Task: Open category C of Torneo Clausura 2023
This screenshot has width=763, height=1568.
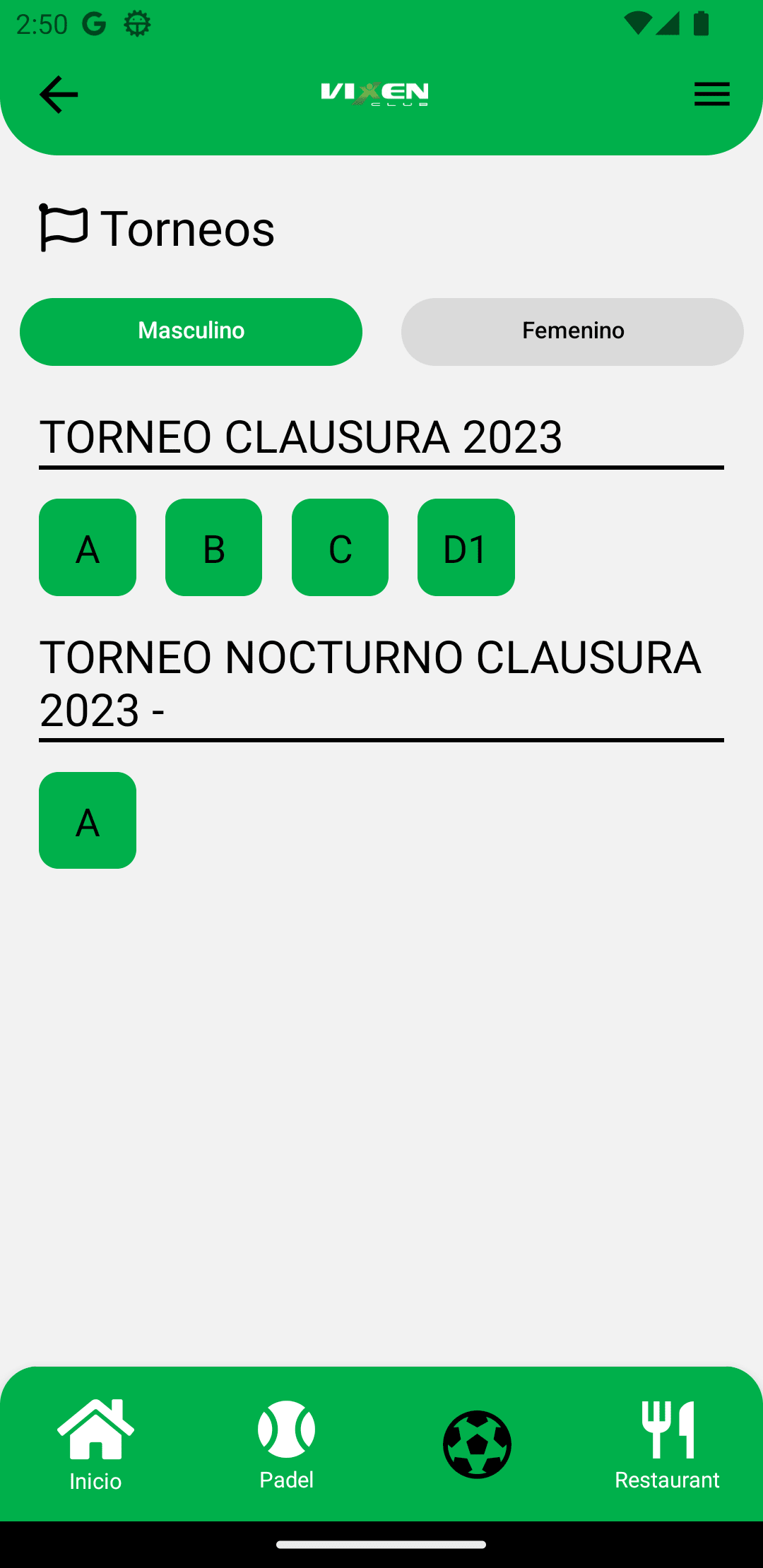Action: [x=340, y=547]
